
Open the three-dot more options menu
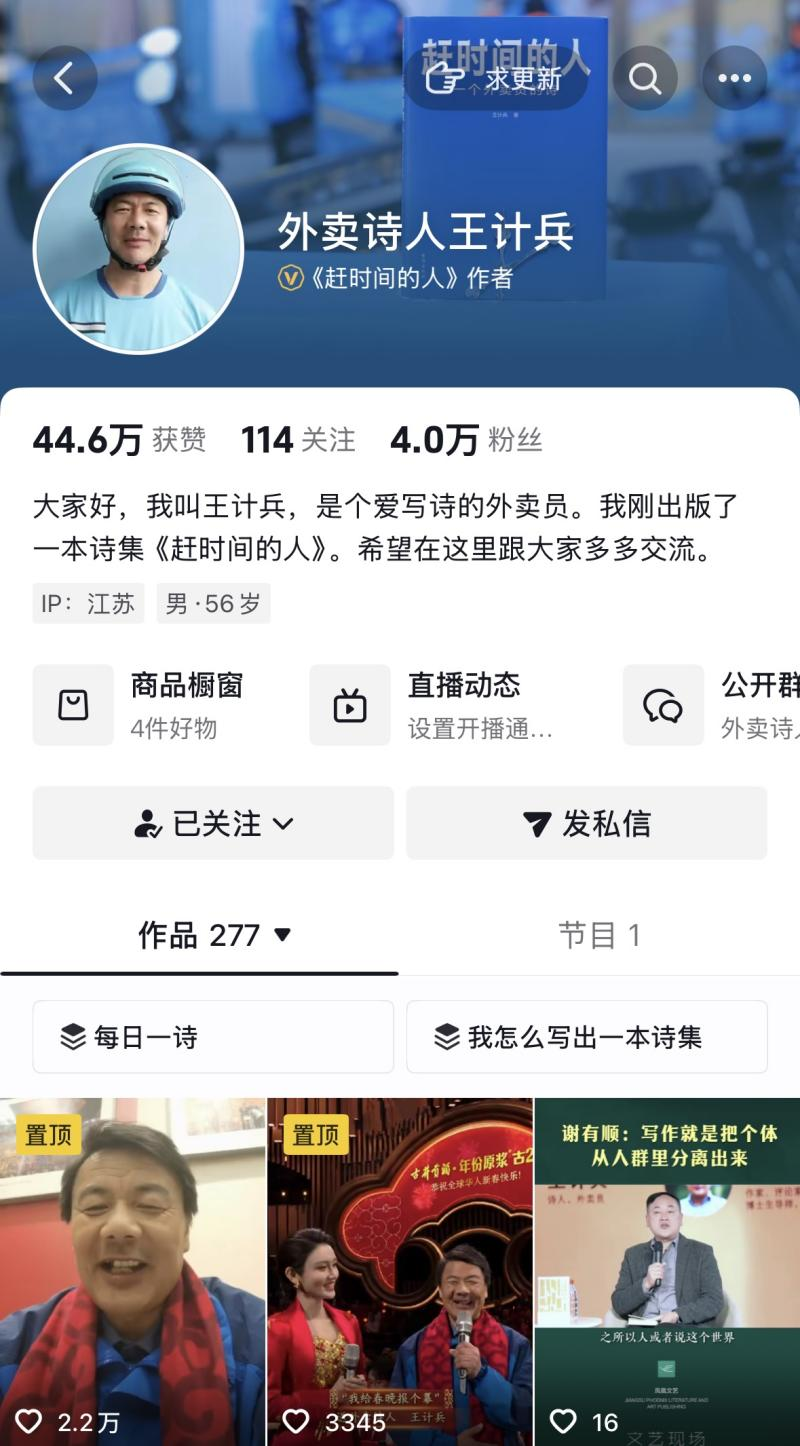(x=734, y=78)
